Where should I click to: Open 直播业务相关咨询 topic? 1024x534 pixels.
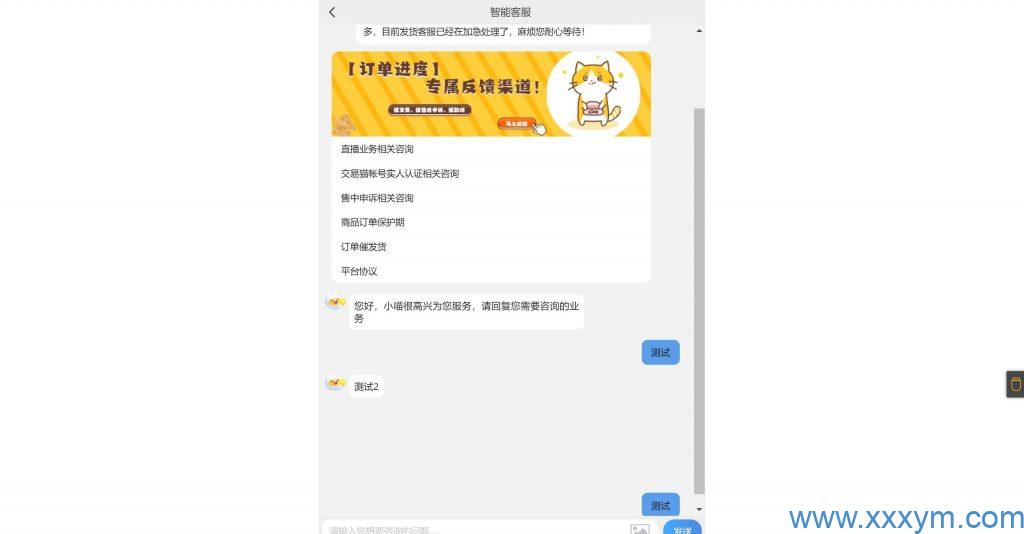(377, 149)
